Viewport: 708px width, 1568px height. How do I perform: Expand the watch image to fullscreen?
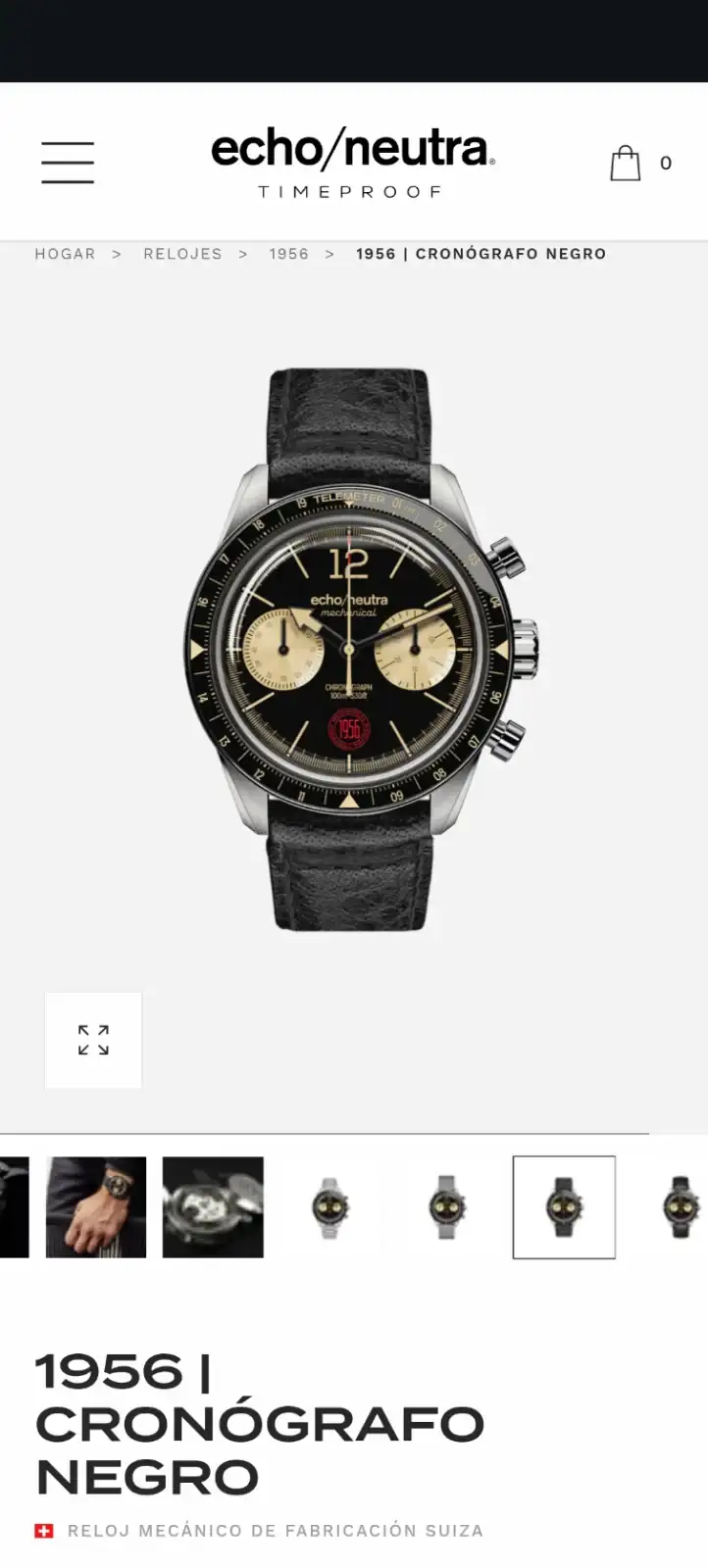coord(93,1040)
